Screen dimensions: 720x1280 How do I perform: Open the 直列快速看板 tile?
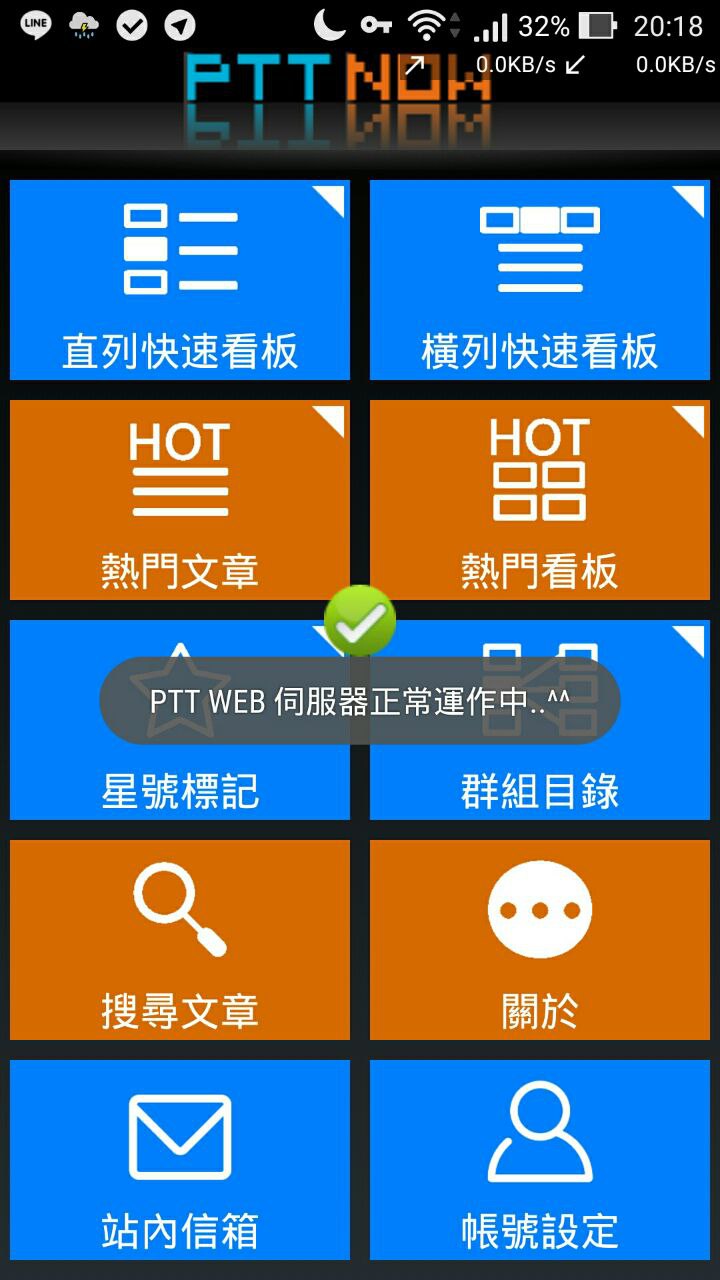180,280
